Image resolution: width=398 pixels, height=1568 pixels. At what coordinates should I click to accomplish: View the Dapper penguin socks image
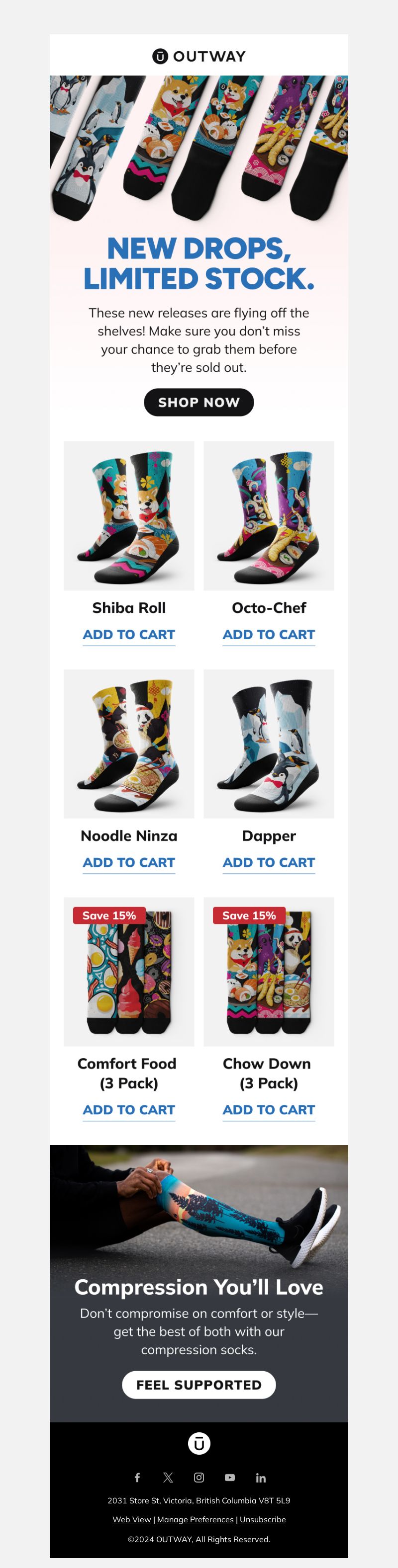point(269,744)
